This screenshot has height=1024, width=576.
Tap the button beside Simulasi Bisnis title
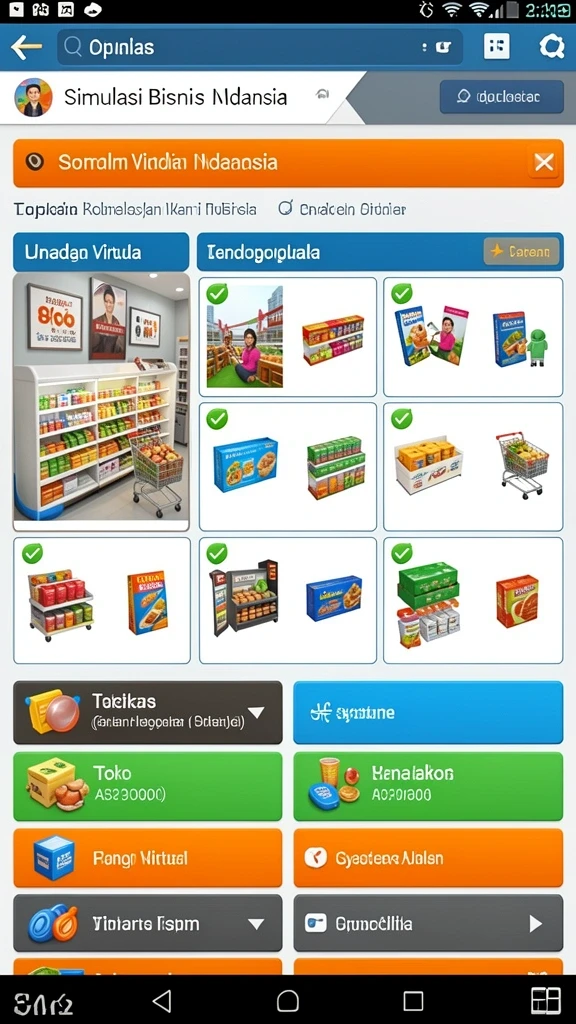pos(502,97)
